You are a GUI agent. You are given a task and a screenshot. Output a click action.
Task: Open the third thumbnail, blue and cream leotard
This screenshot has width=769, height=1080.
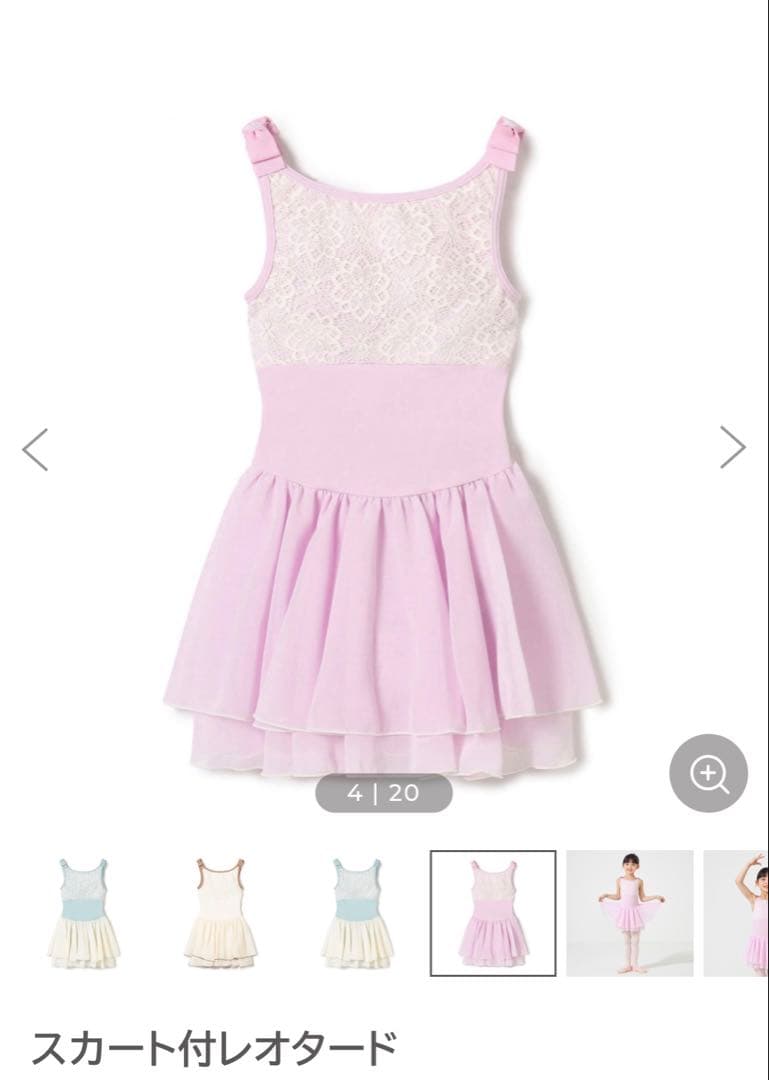tap(359, 912)
